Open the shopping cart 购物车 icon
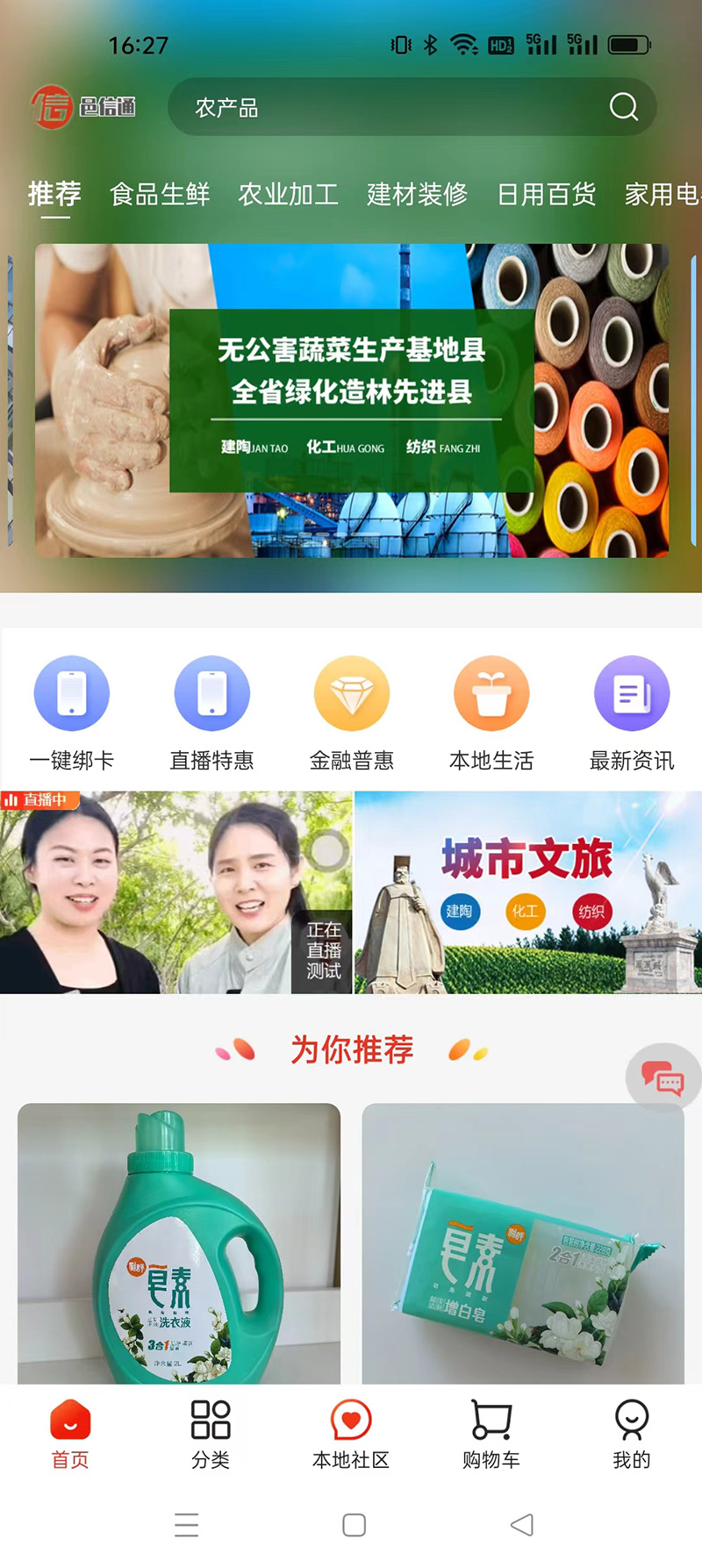Viewport: 702px width, 1568px height. [x=490, y=1420]
